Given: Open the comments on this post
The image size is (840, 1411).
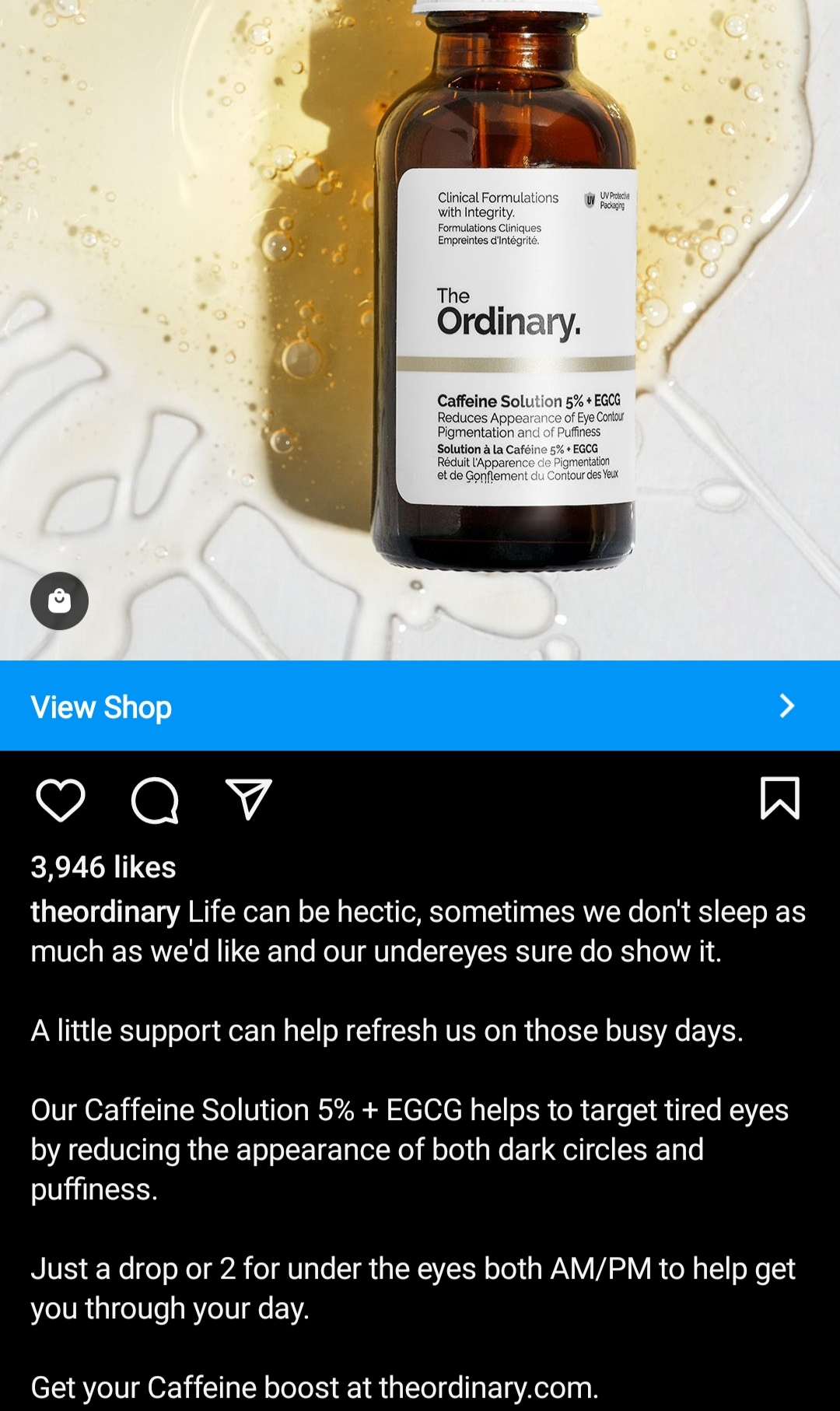Looking at the screenshot, I should point(155,800).
